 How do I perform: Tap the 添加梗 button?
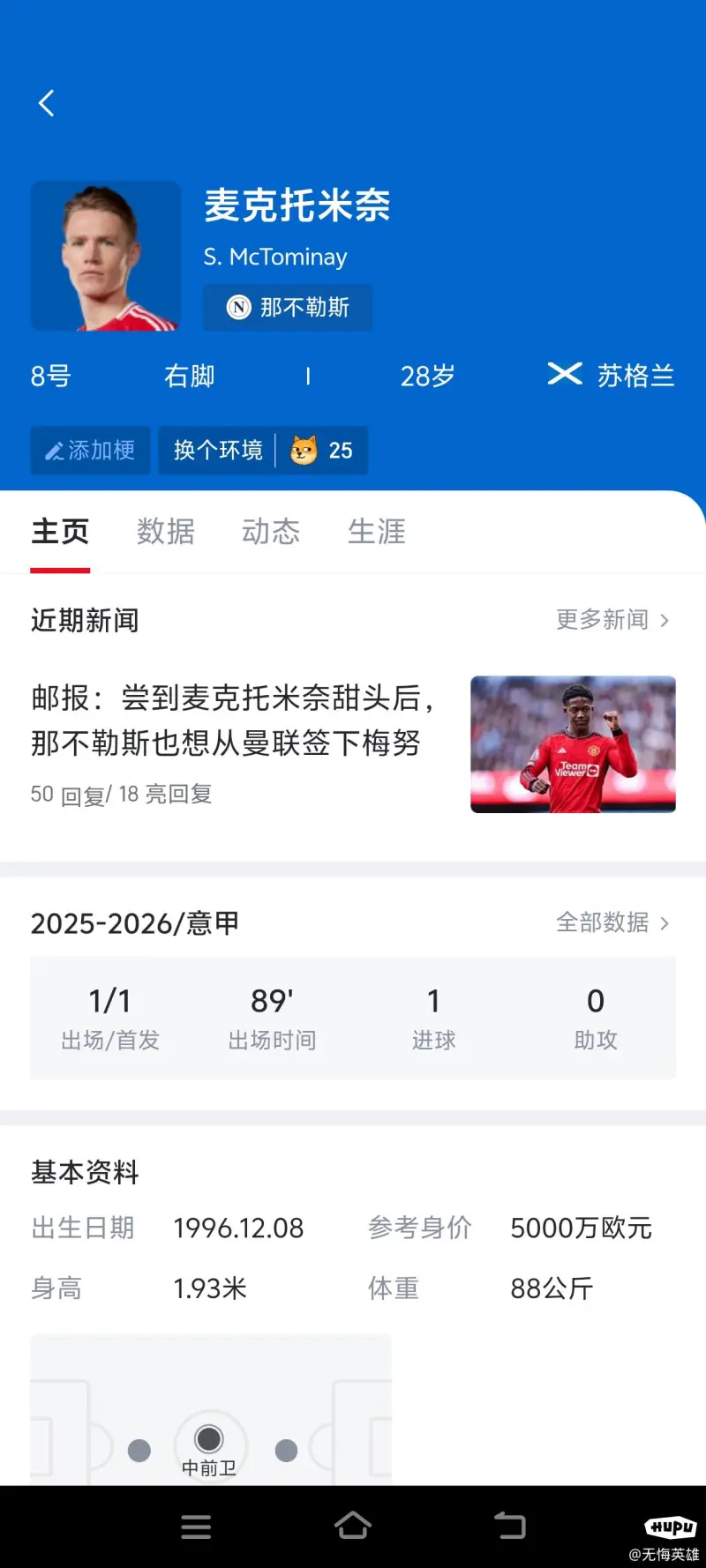pyautogui.click(x=90, y=451)
